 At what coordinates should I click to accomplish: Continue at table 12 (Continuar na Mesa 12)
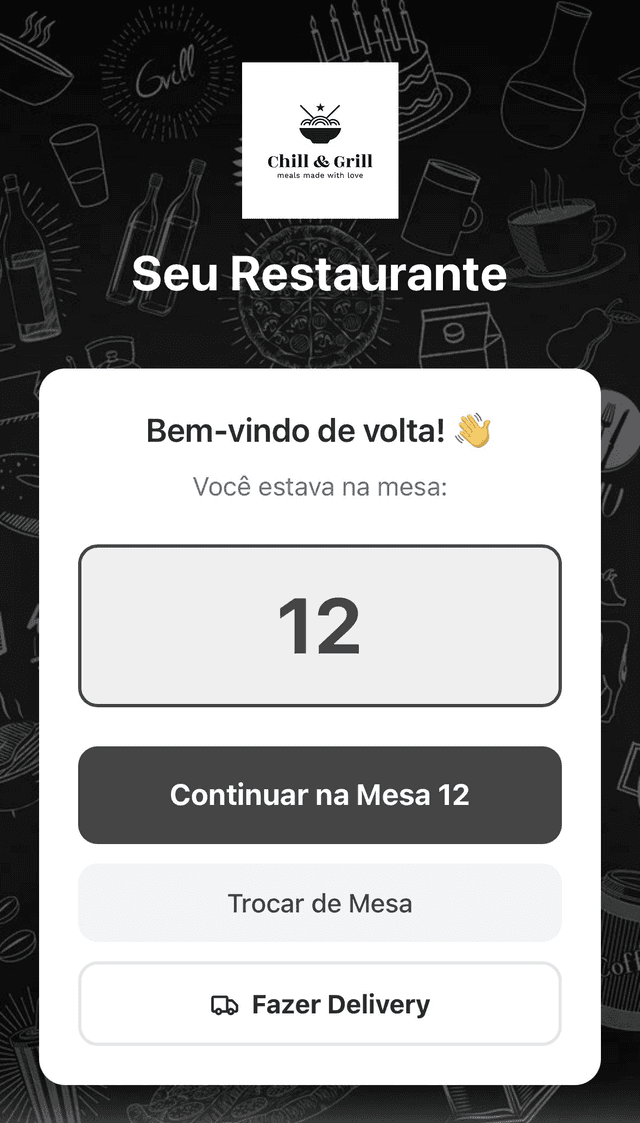click(320, 795)
